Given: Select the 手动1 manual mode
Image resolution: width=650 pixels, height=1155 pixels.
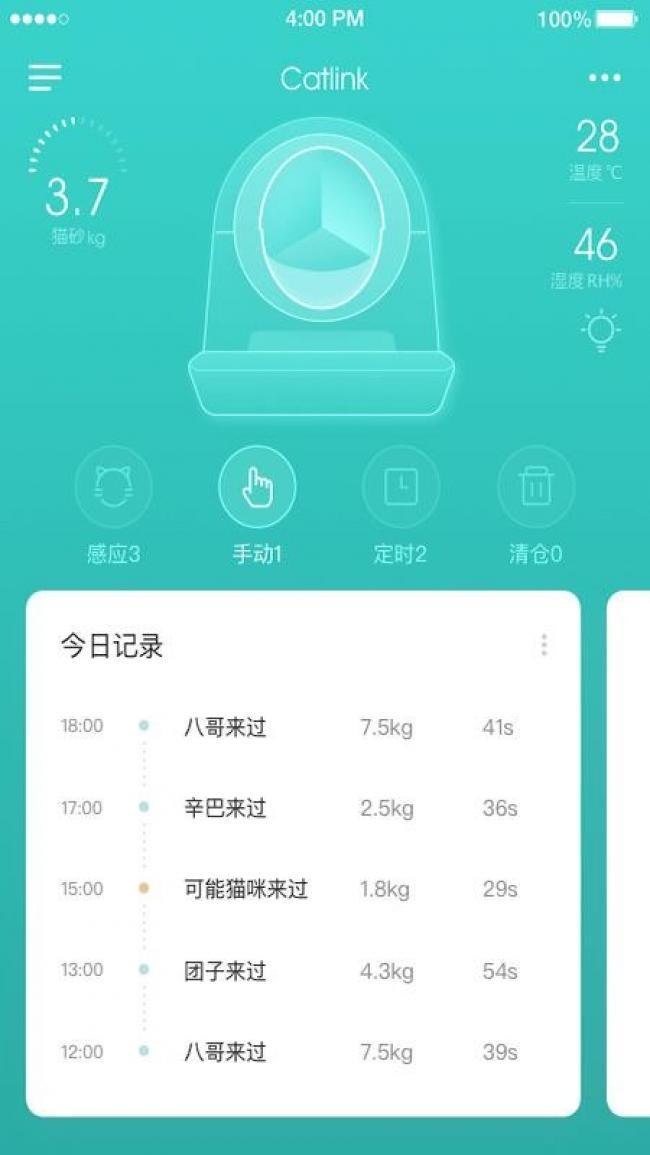Looking at the screenshot, I should pyautogui.click(x=257, y=487).
